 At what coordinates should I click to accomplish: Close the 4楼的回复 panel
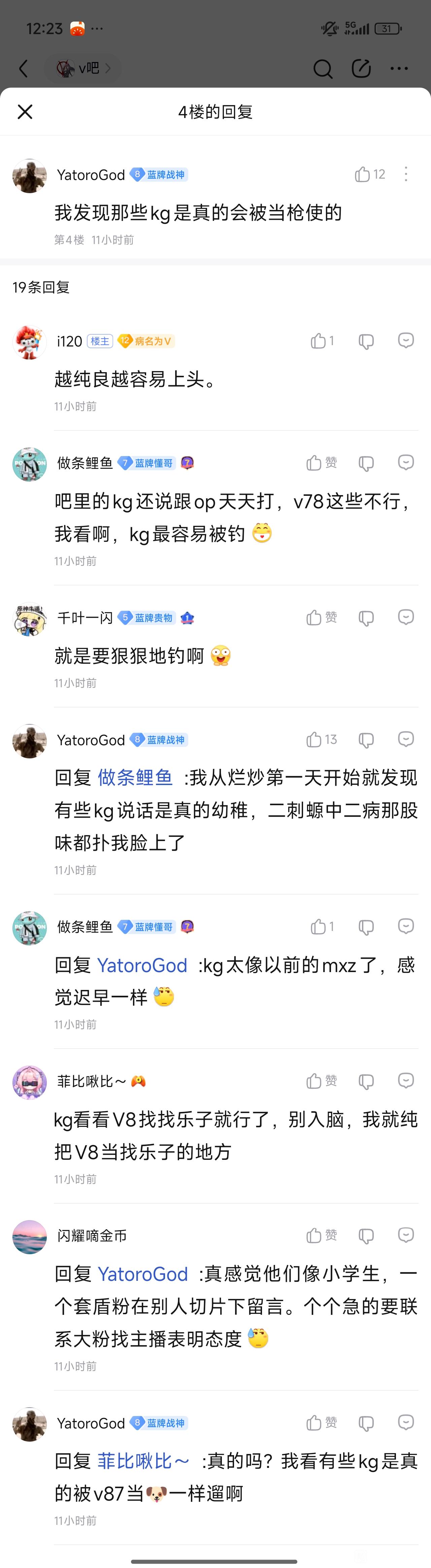[x=25, y=111]
